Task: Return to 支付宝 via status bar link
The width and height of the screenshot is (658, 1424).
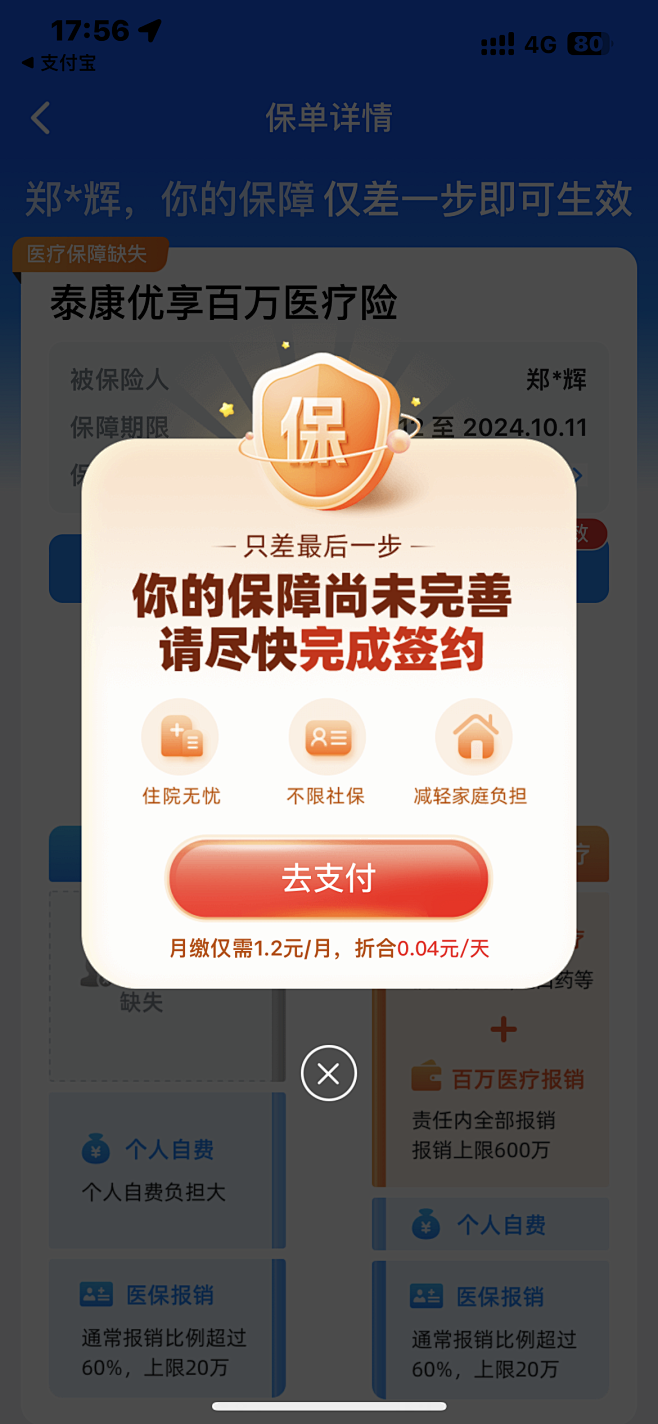Action: (x=59, y=63)
